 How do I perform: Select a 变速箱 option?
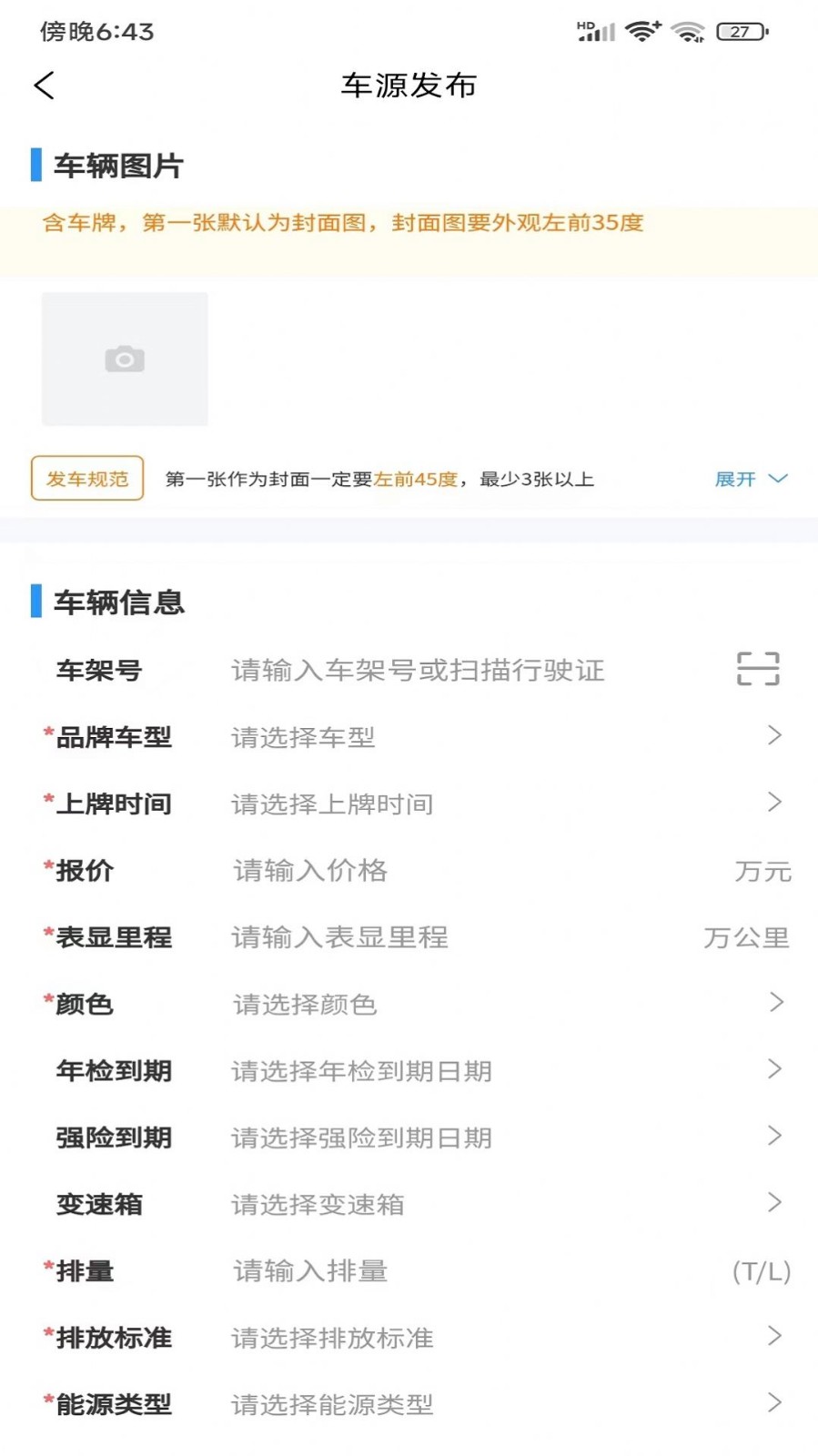pos(409,1204)
